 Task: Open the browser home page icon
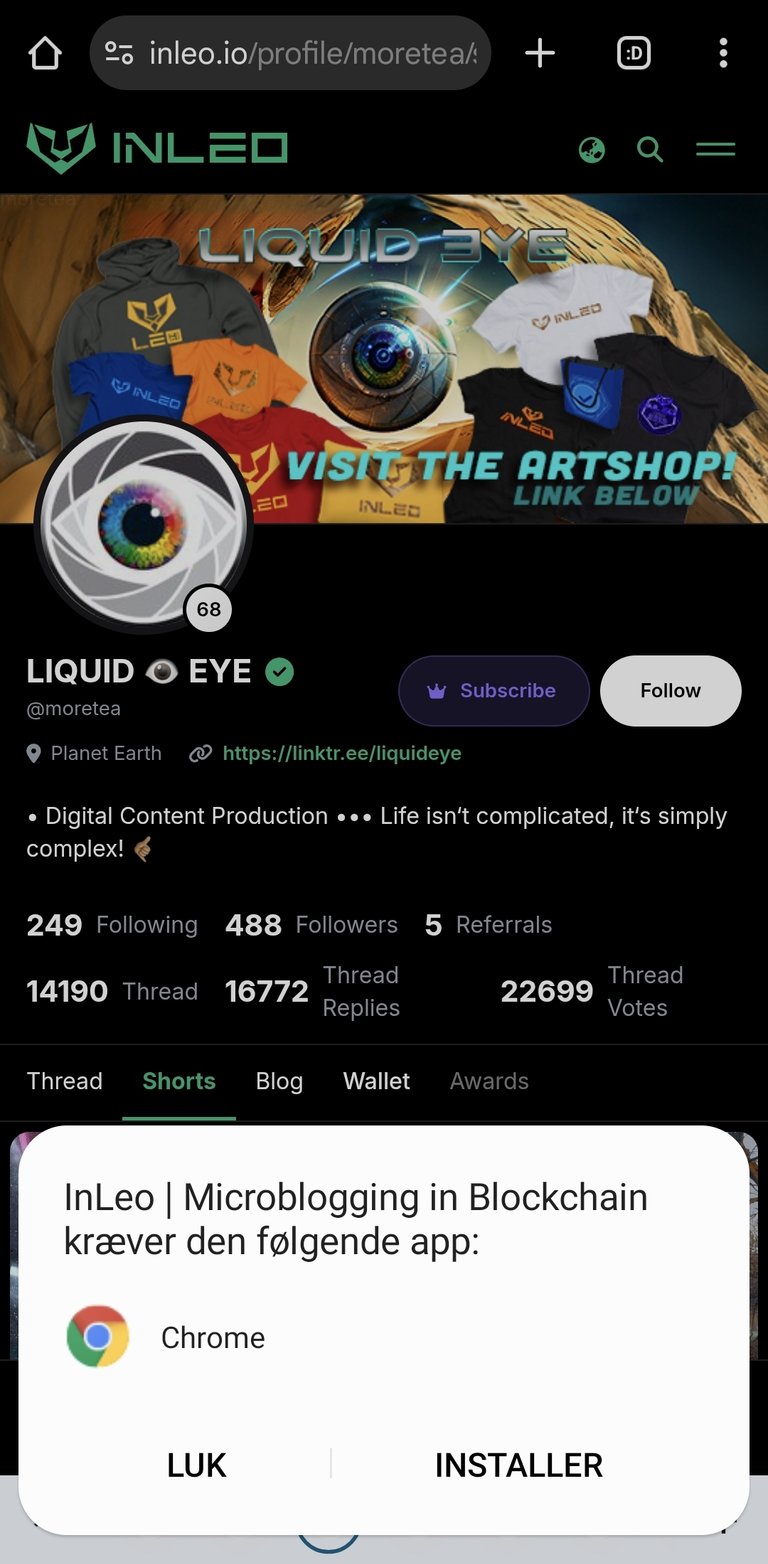point(45,53)
